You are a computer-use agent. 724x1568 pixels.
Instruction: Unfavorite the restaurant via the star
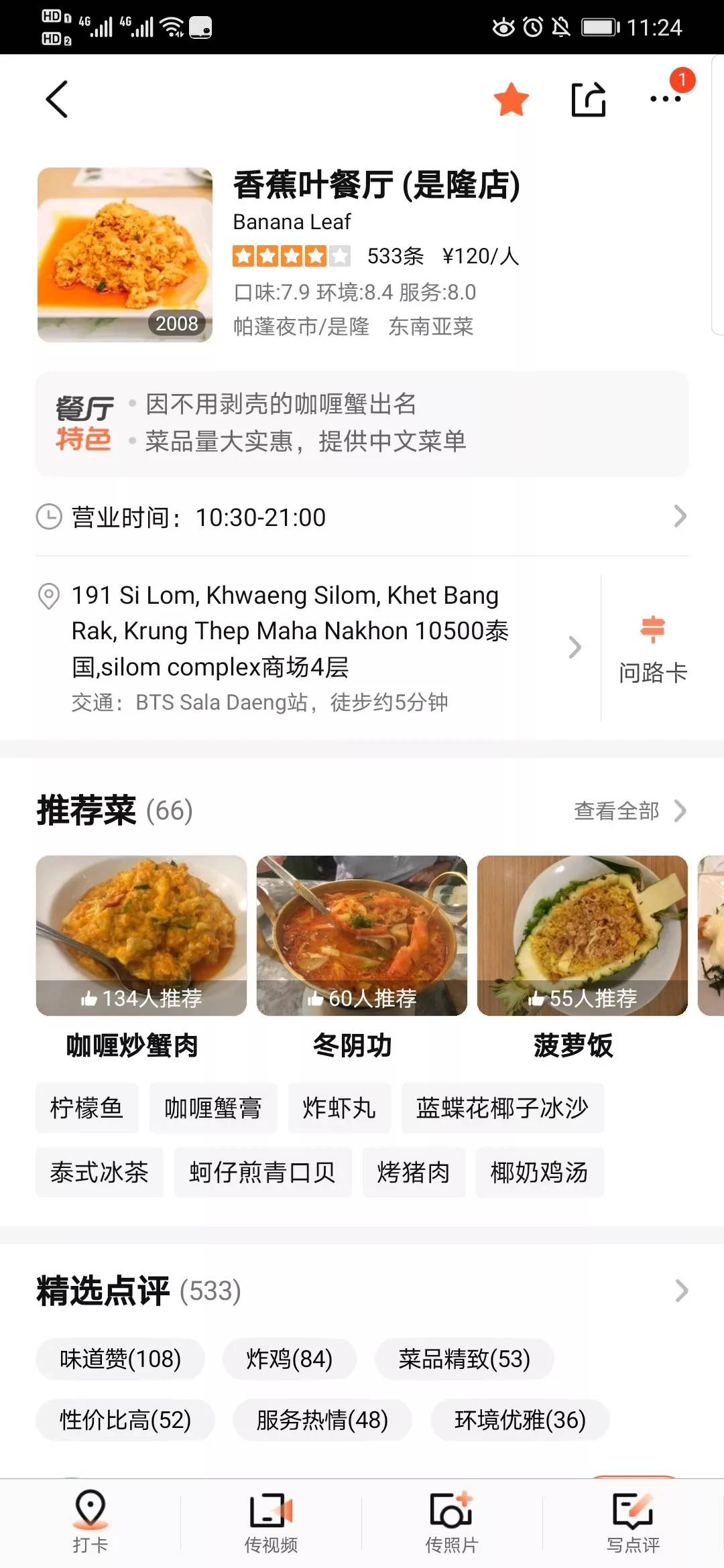click(x=509, y=99)
